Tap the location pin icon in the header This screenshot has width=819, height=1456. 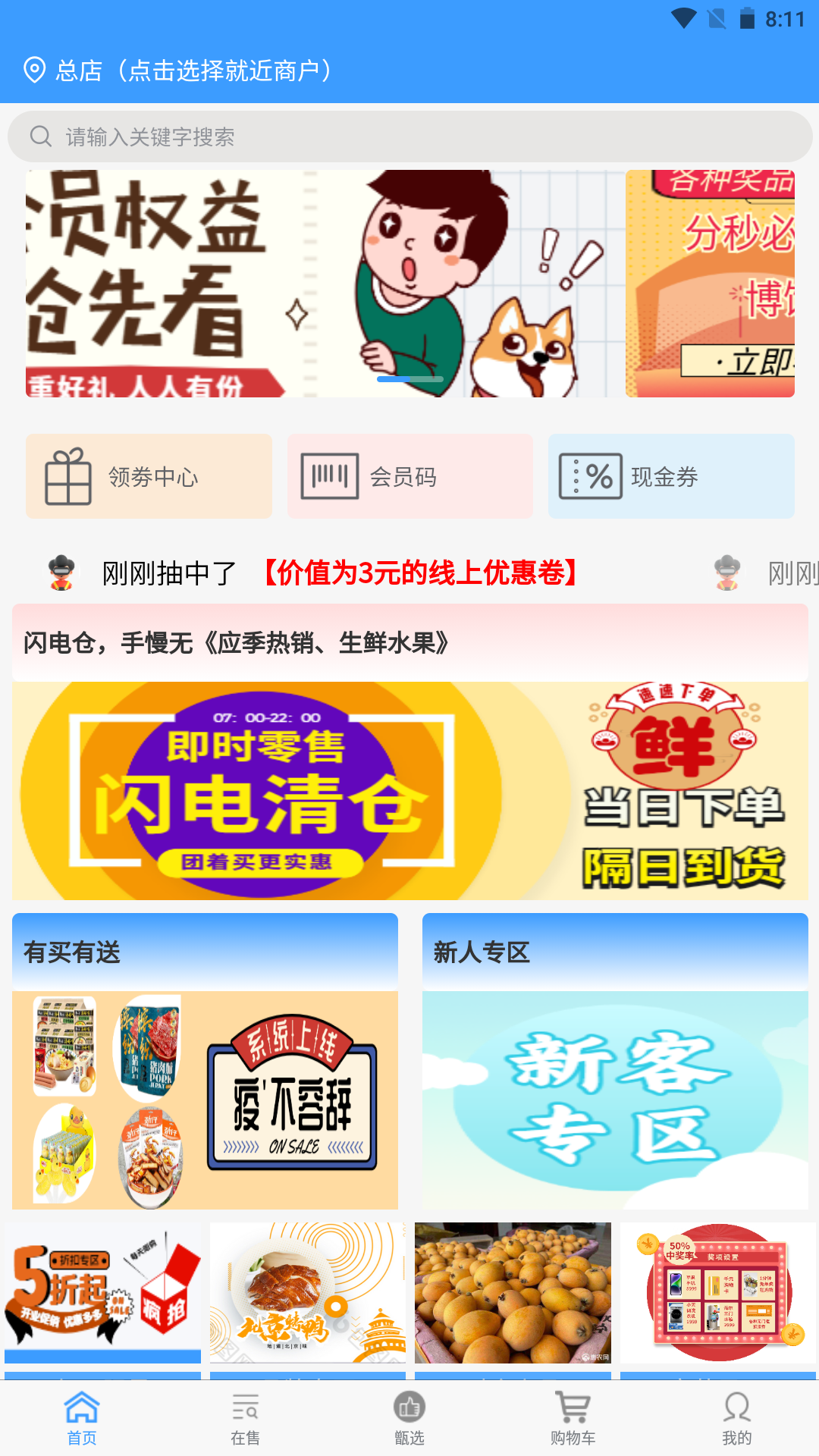point(33,70)
